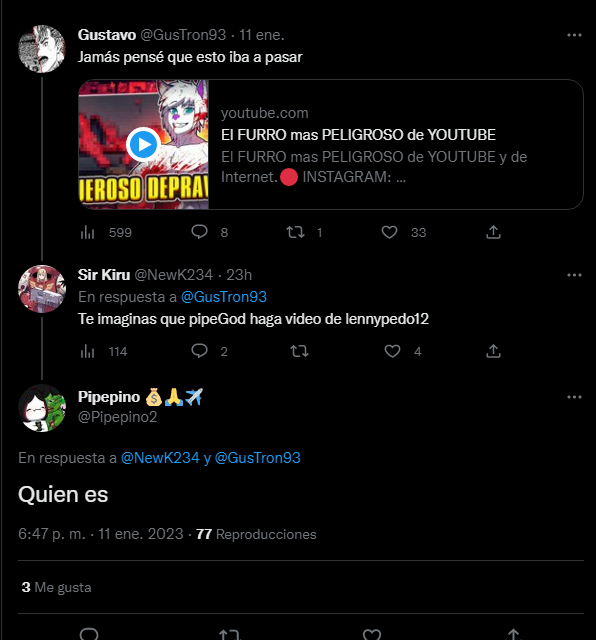
Task: Open Gustavo's profile avatar
Action: (42, 49)
